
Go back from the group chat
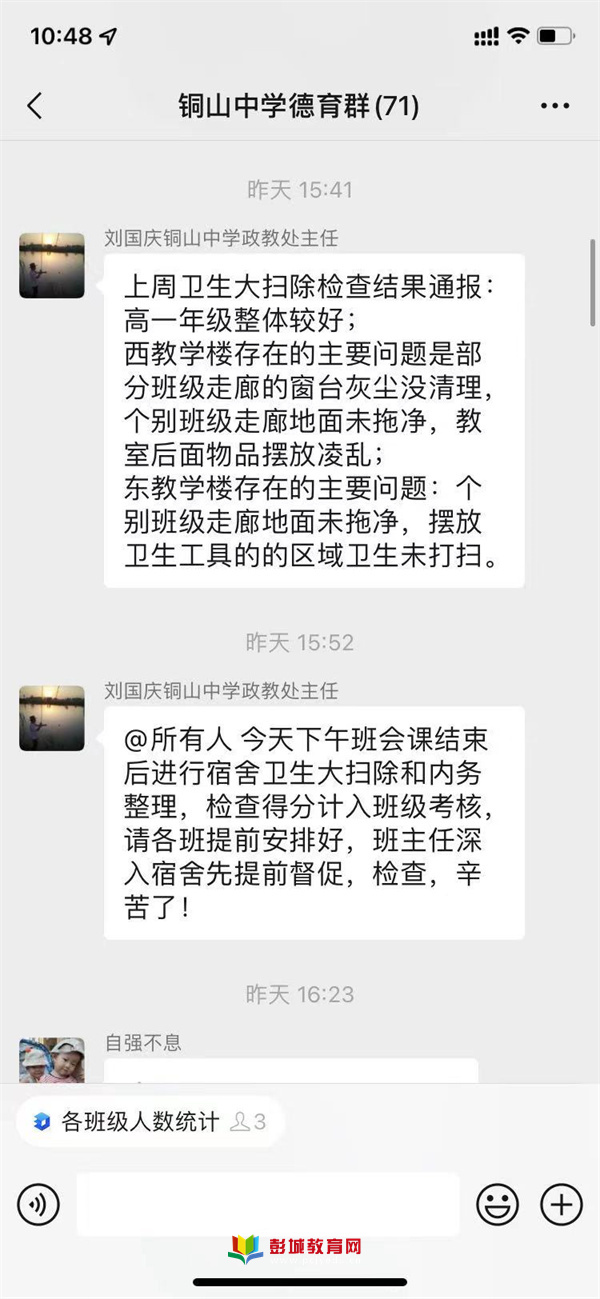click(35, 106)
